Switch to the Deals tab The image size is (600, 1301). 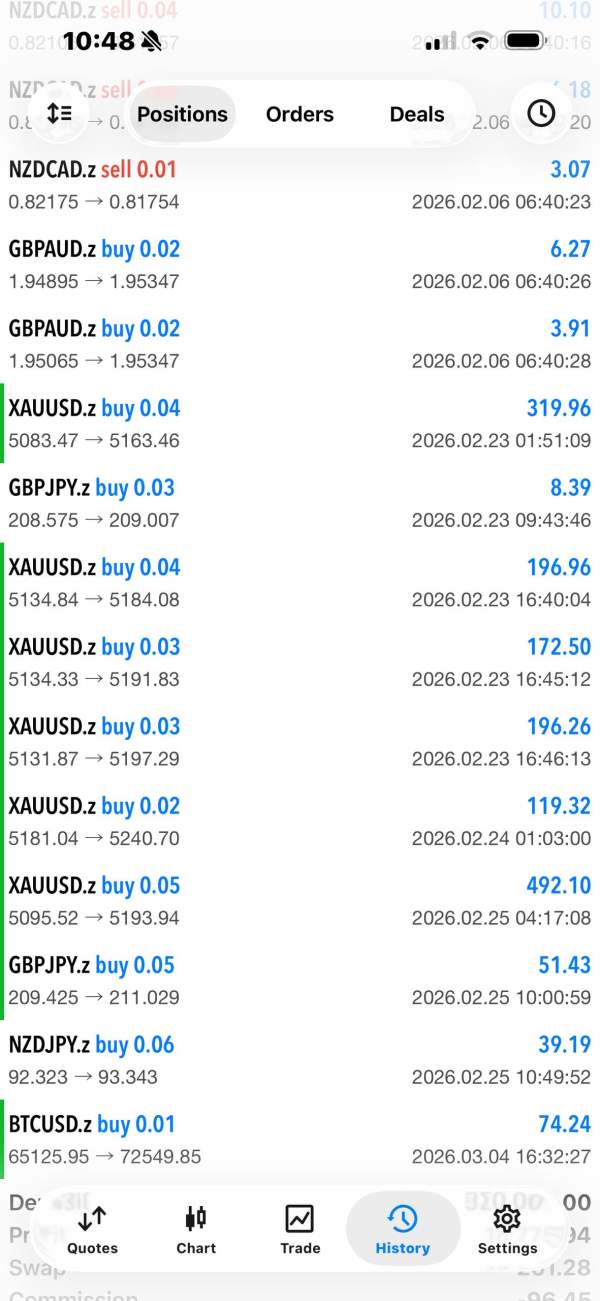click(417, 114)
